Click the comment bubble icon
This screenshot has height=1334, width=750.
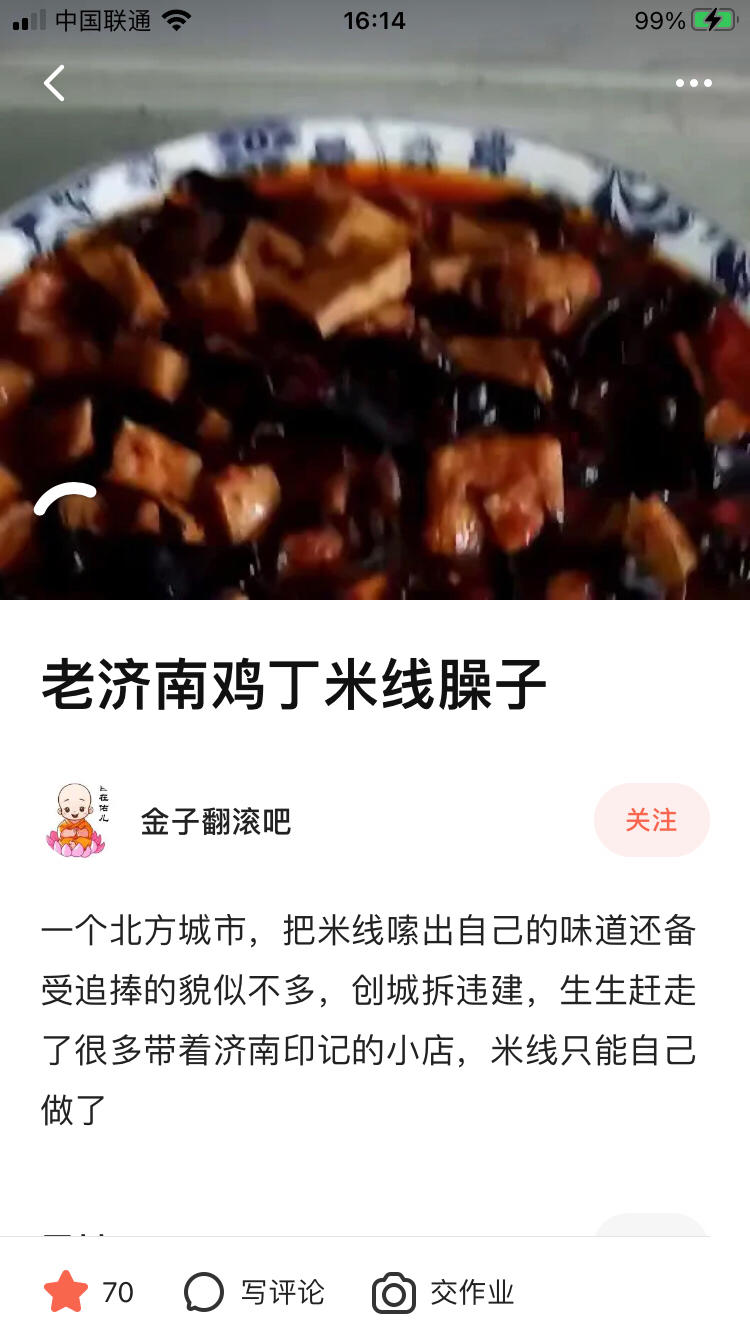204,1292
